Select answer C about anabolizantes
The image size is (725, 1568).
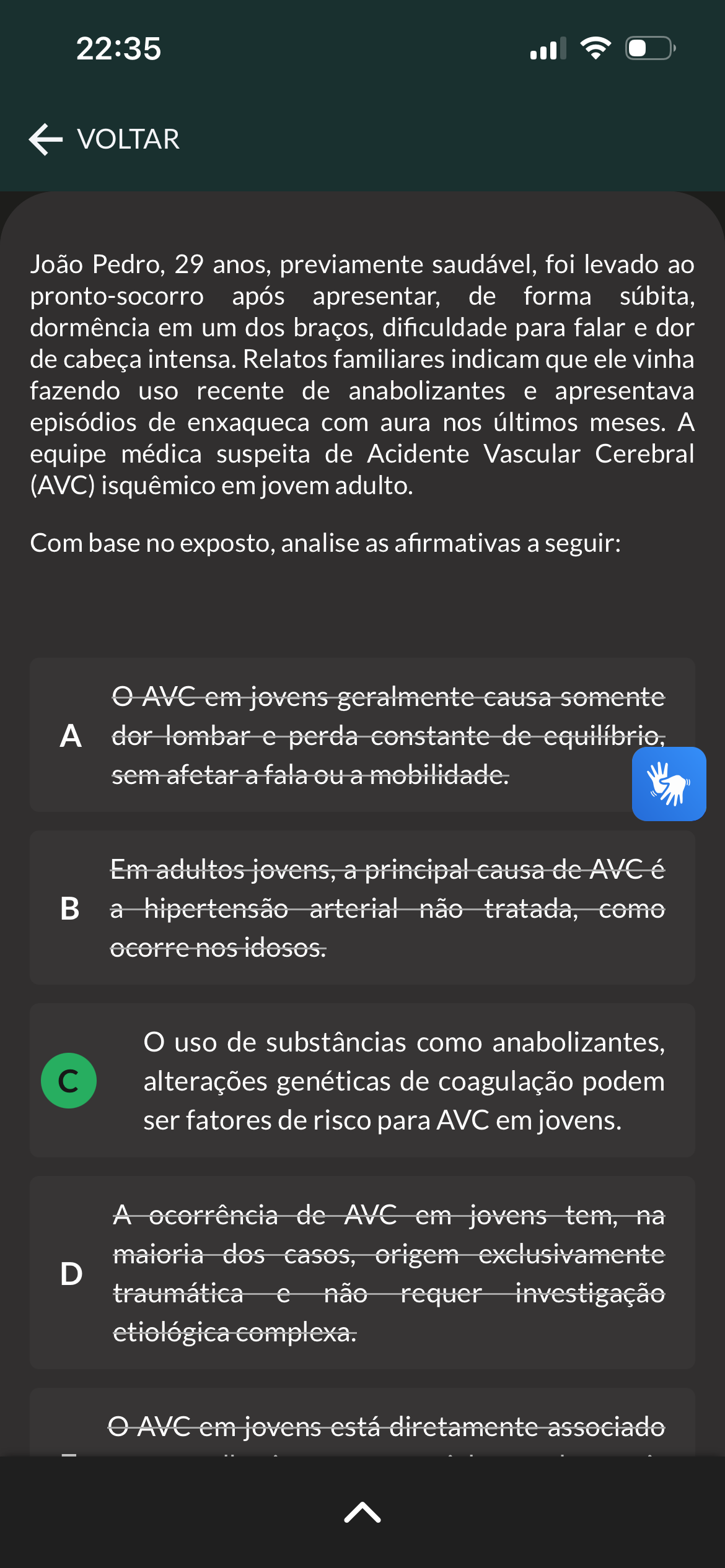point(362,1081)
